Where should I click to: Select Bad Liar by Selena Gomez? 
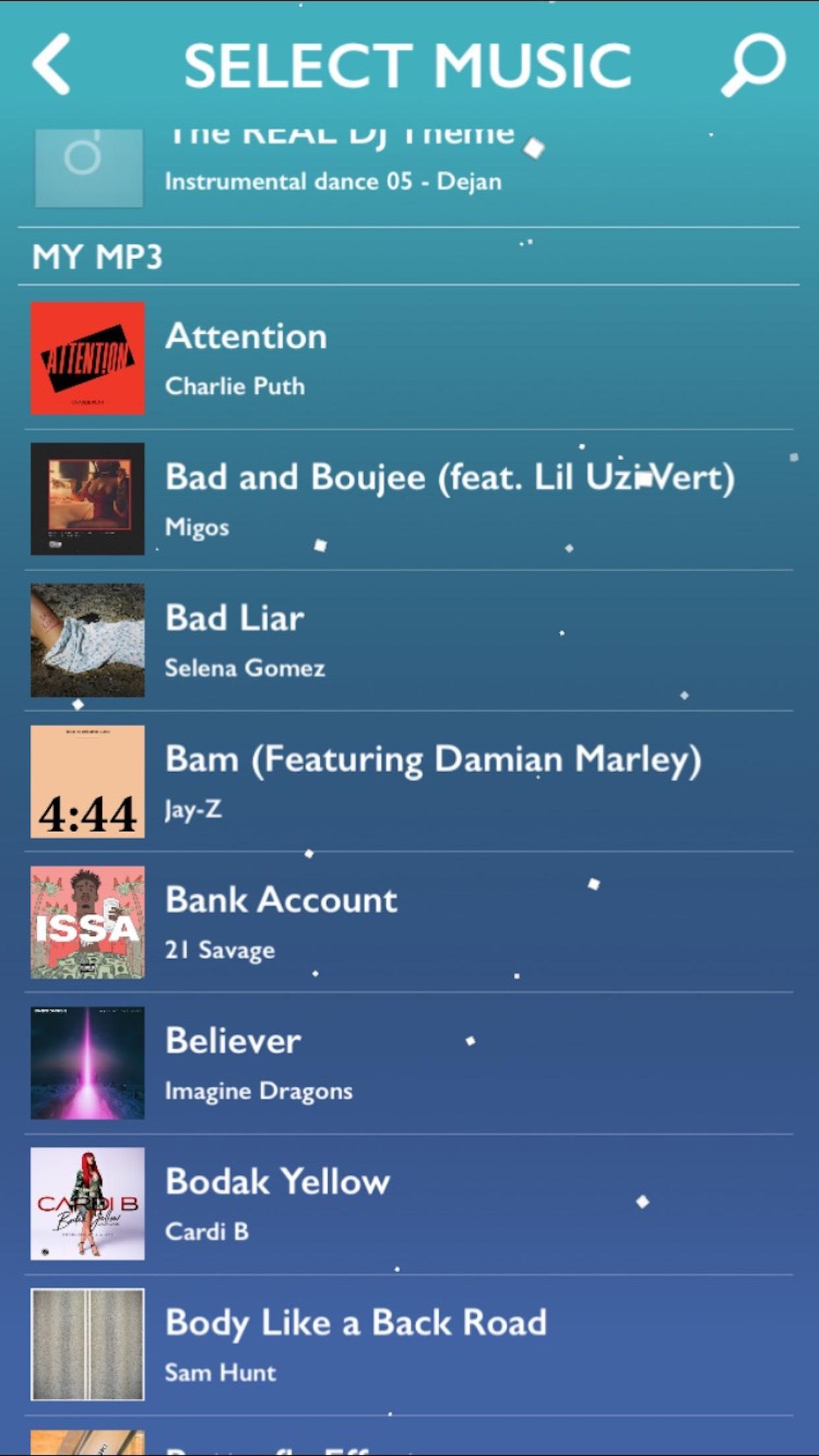coord(409,640)
